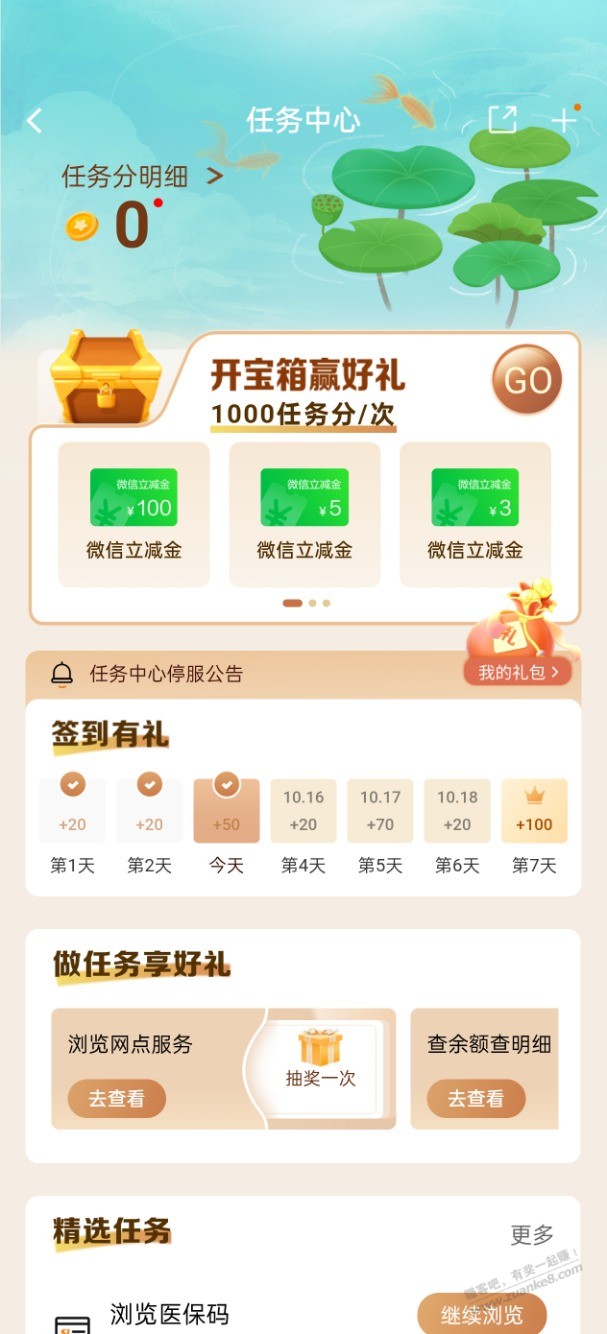Tap GO to open the treasure box
The width and height of the screenshot is (607, 1334).
click(x=527, y=380)
